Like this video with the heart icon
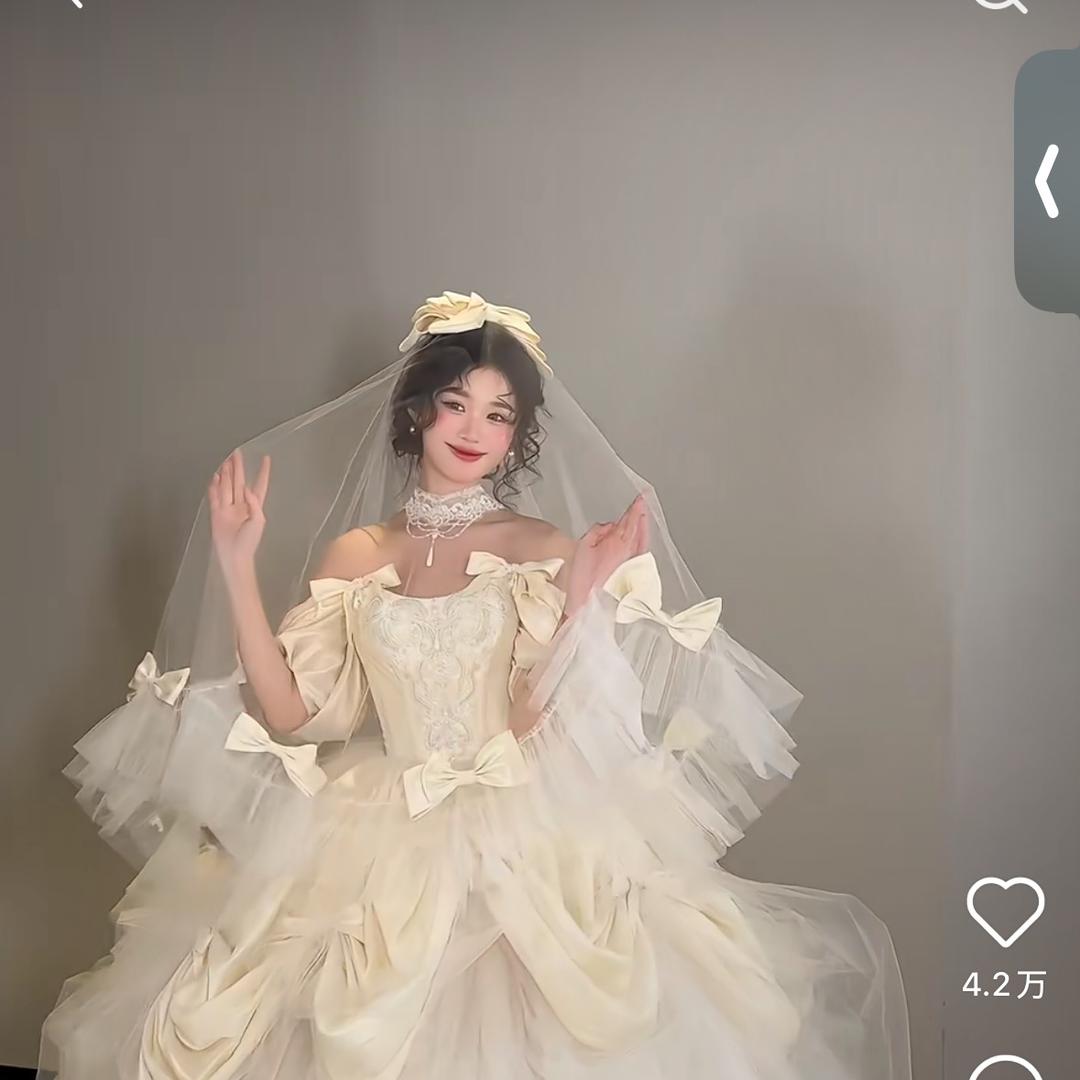 tap(1005, 911)
